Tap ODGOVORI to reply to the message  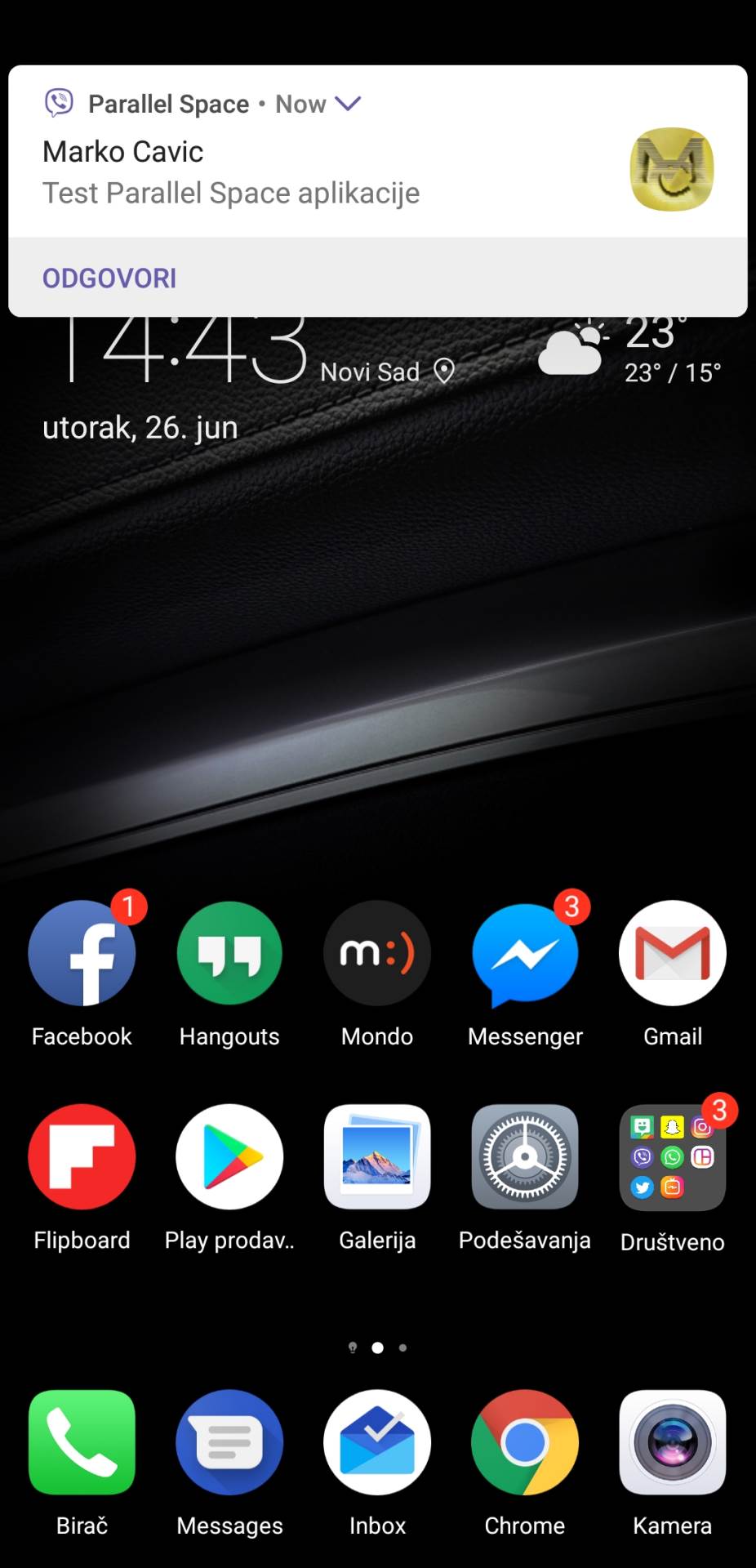(109, 278)
